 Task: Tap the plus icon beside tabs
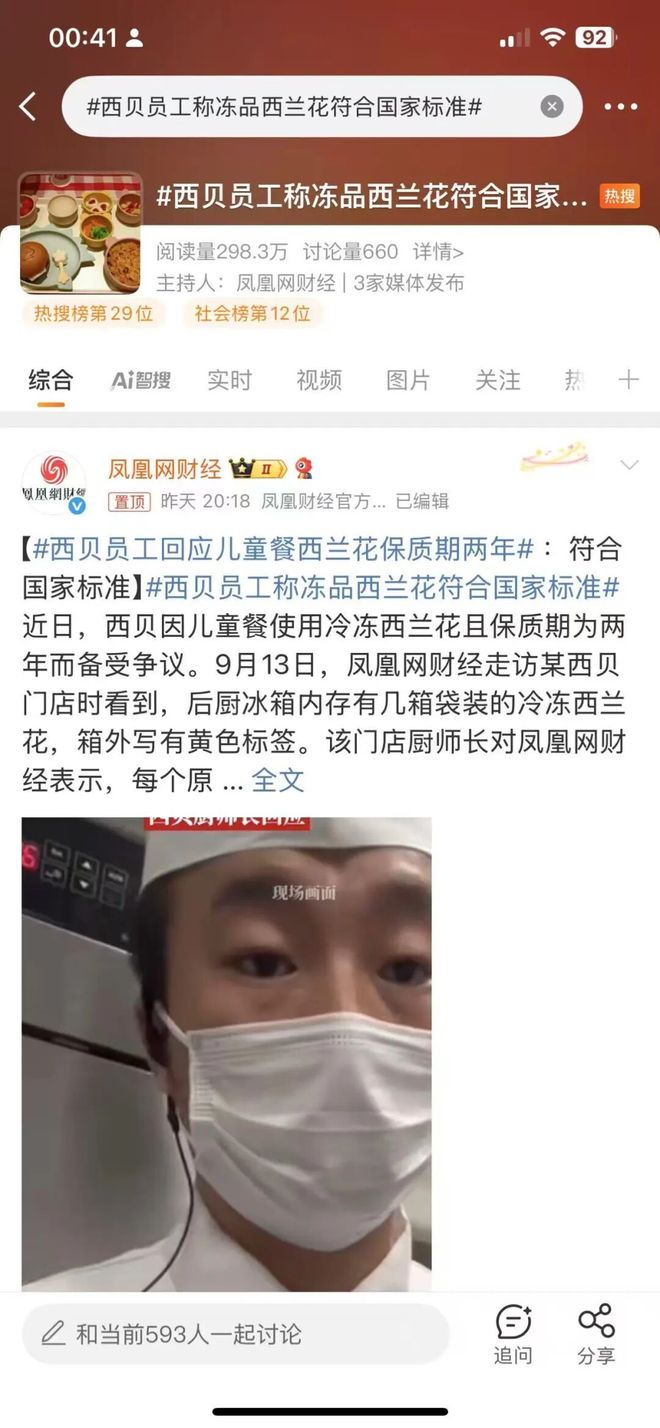pyautogui.click(x=628, y=380)
